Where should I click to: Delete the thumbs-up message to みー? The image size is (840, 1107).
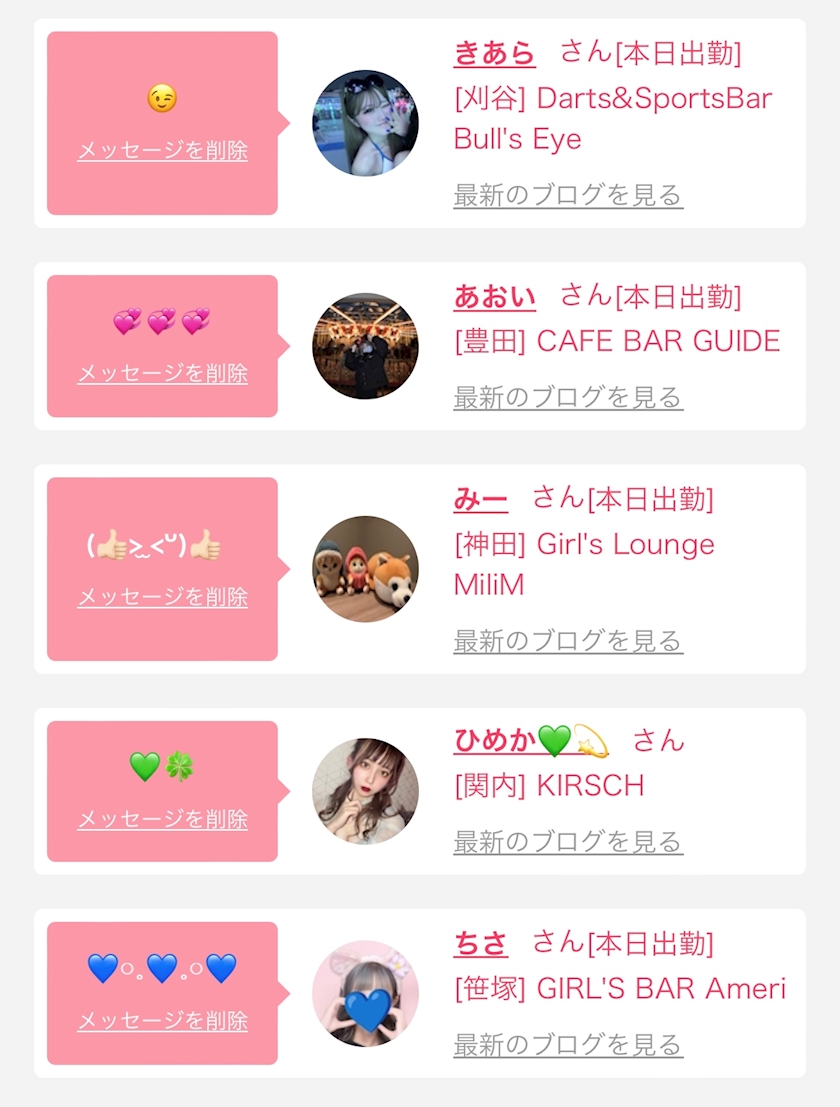(x=162, y=597)
